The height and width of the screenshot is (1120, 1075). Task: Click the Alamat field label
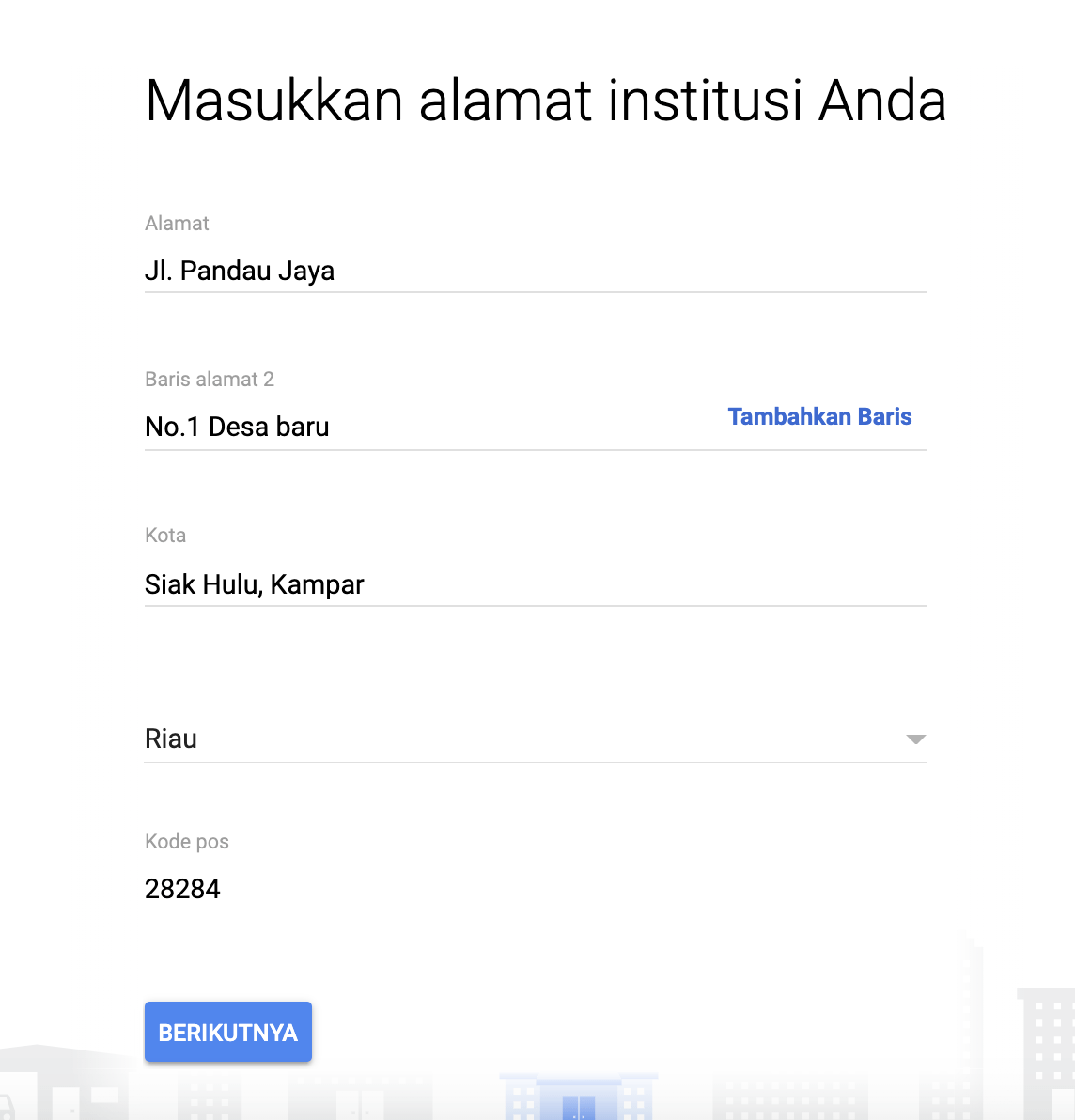click(x=177, y=224)
